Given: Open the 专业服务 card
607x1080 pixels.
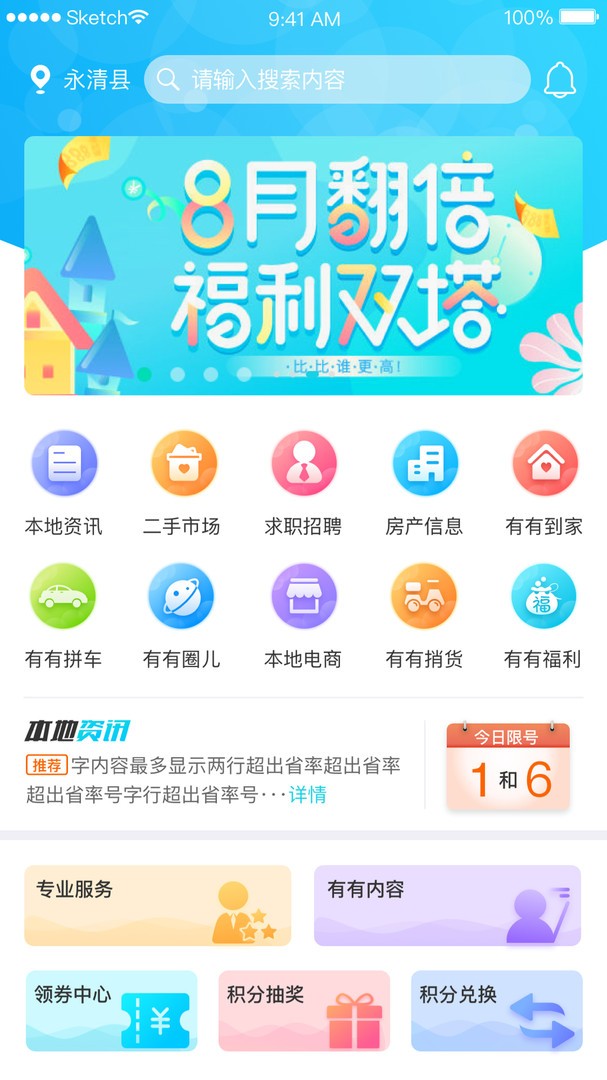Looking at the screenshot, I should pyautogui.click(x=157, y=905).
